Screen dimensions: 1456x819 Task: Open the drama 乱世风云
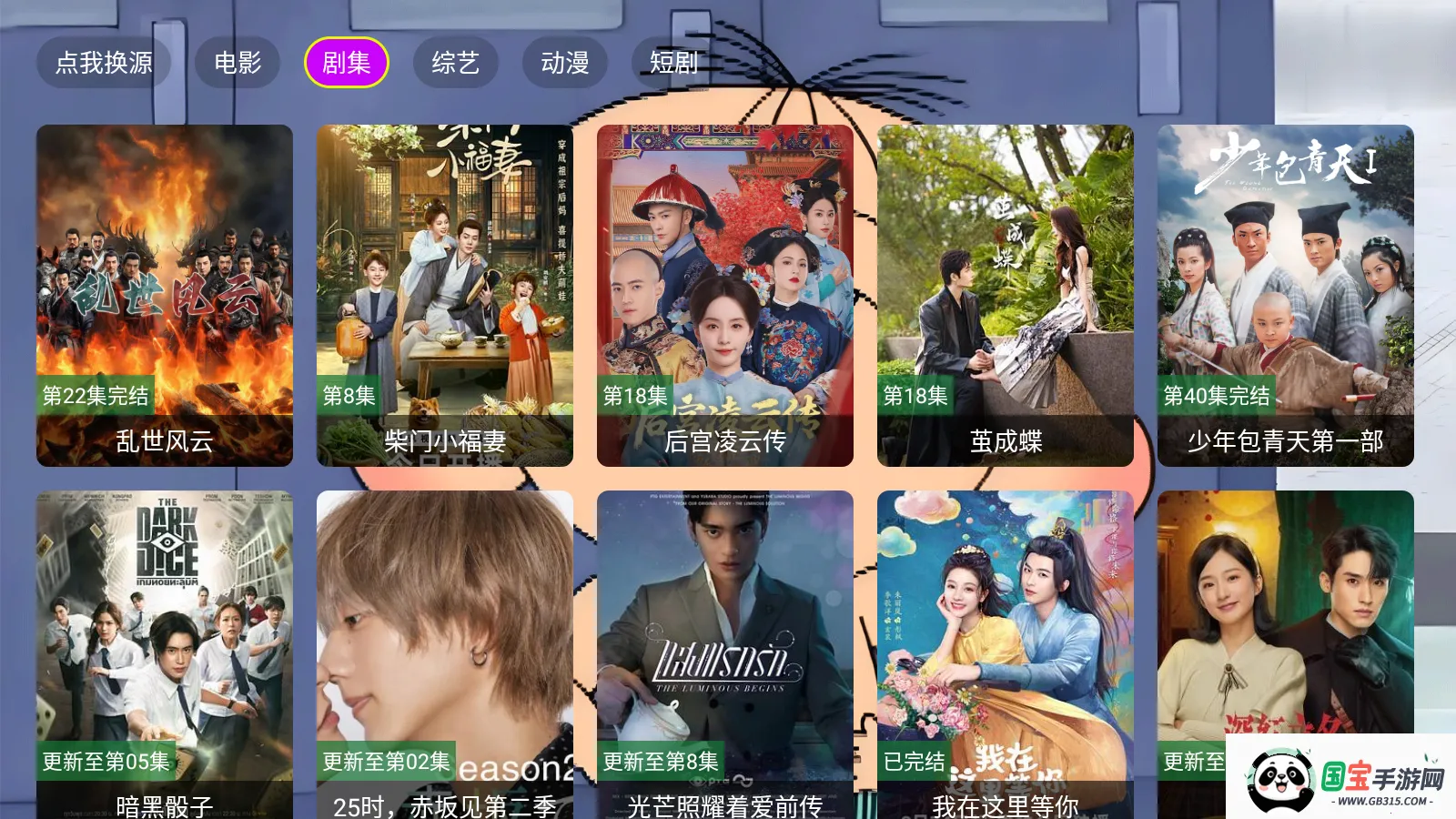point(165,295)
